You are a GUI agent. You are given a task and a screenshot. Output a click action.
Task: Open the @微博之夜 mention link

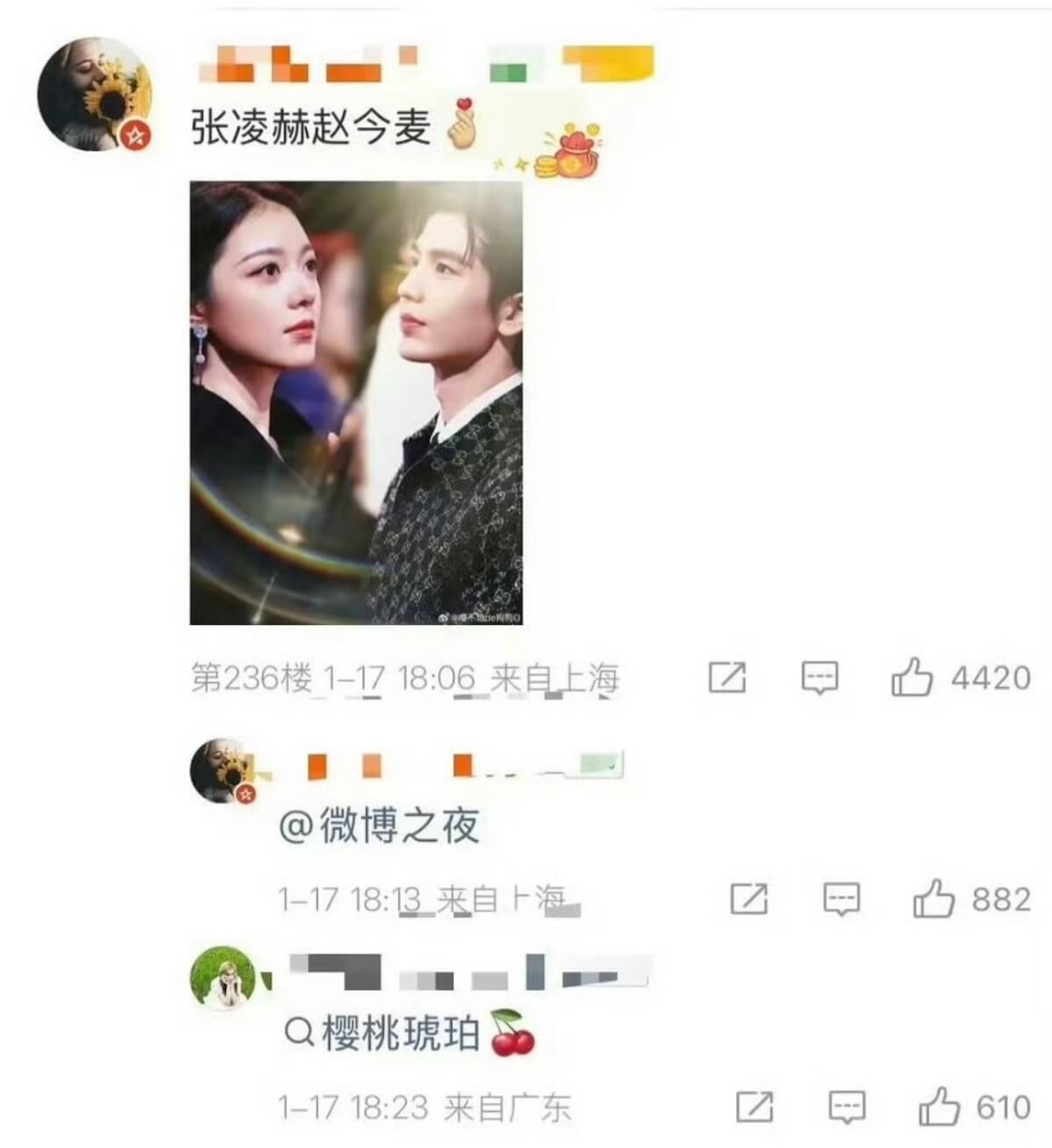point(380,826)
